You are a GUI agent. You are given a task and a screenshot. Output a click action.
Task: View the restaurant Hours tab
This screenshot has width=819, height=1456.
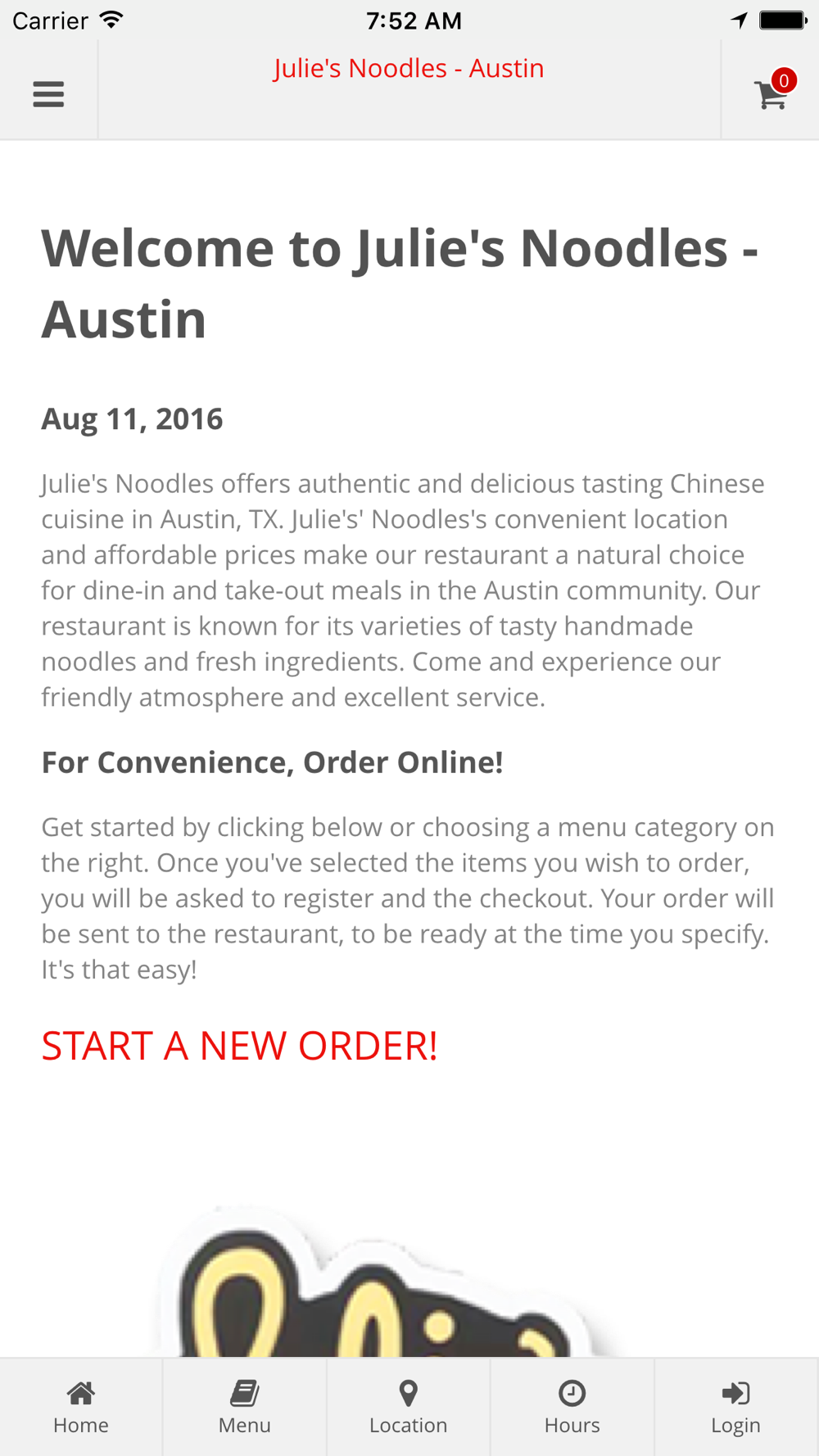tap(572, 1407)
